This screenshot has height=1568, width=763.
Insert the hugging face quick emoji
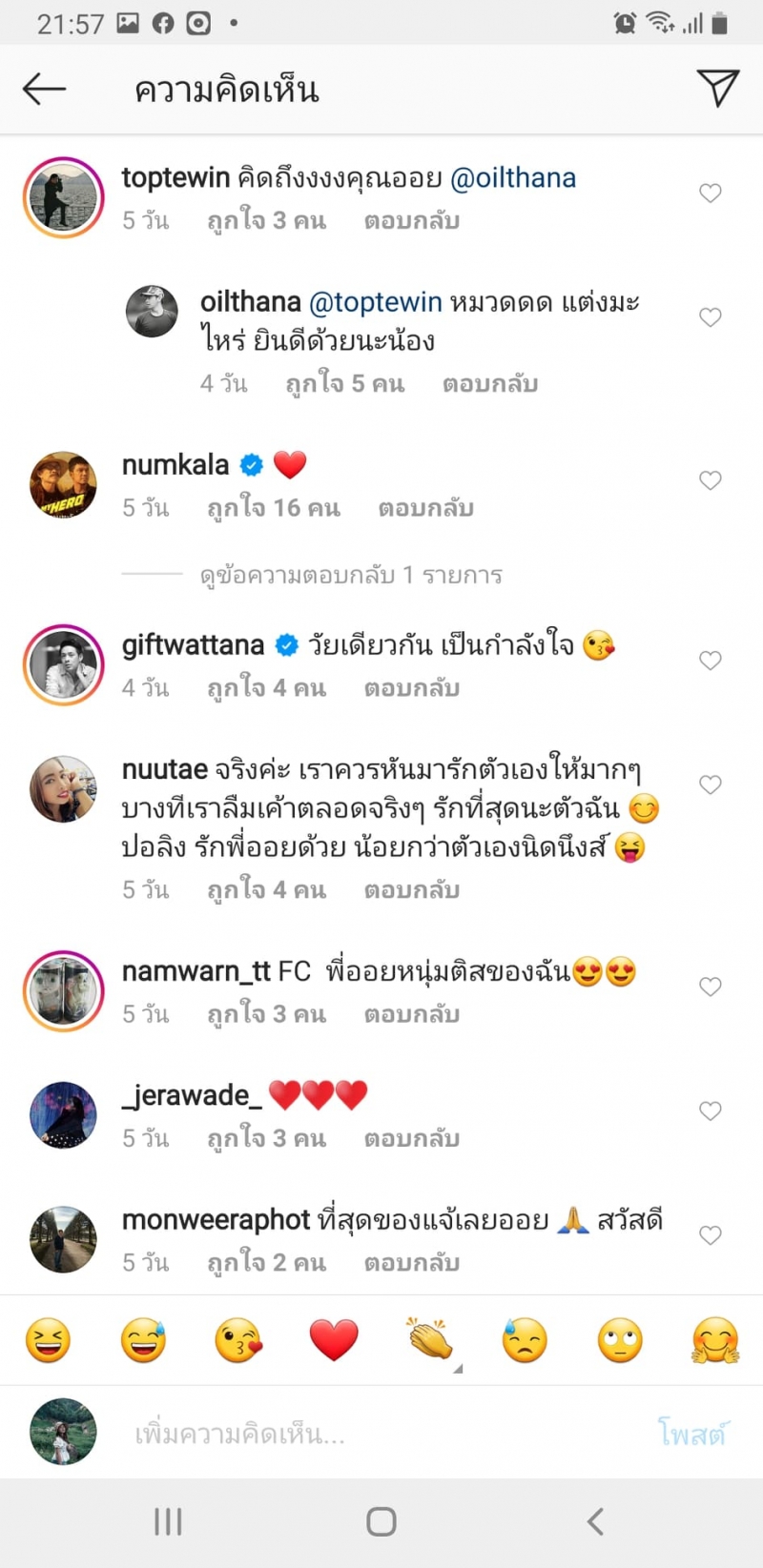click(715, 1340)
